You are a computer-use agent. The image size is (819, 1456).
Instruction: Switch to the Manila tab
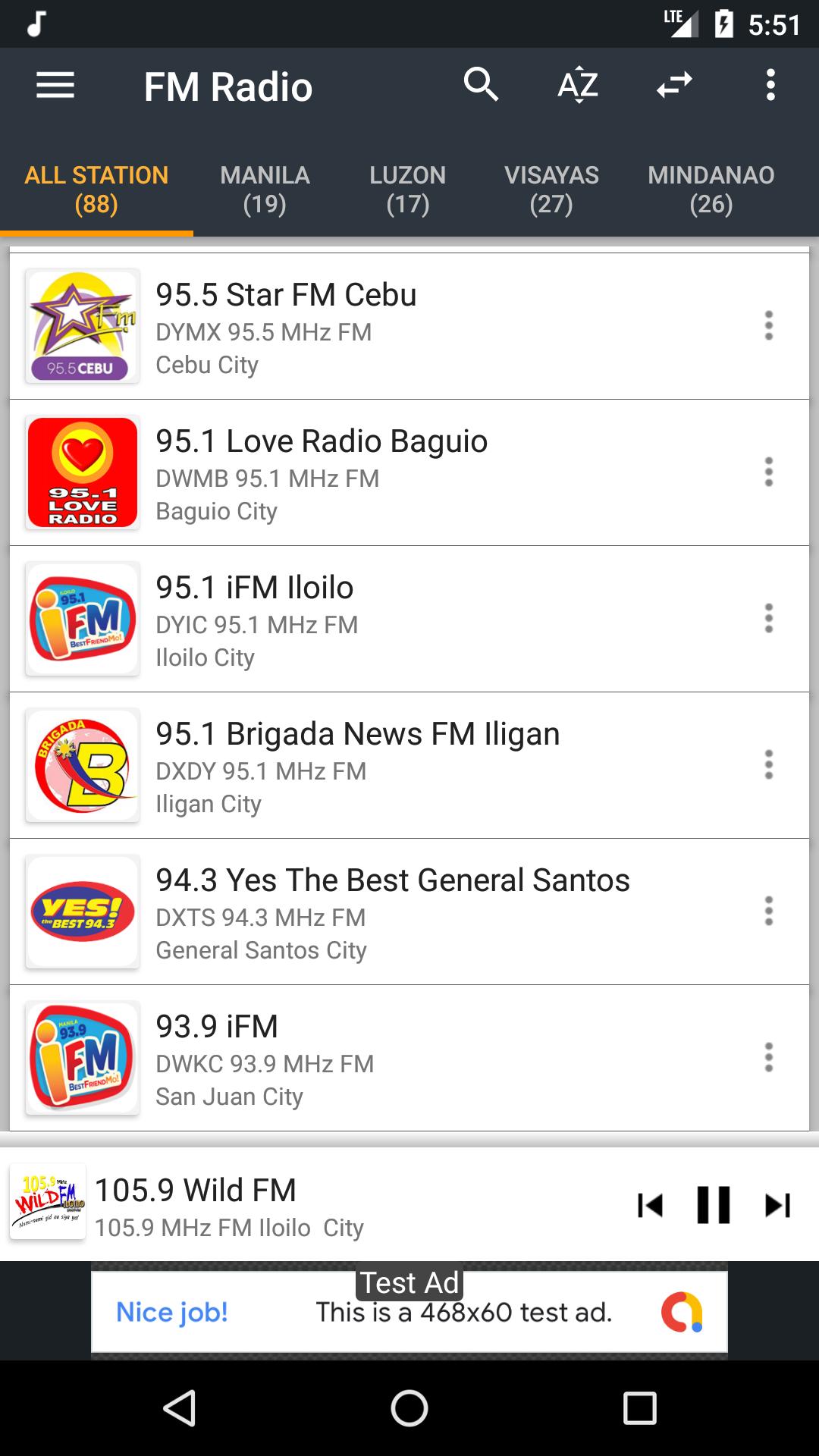265,189
